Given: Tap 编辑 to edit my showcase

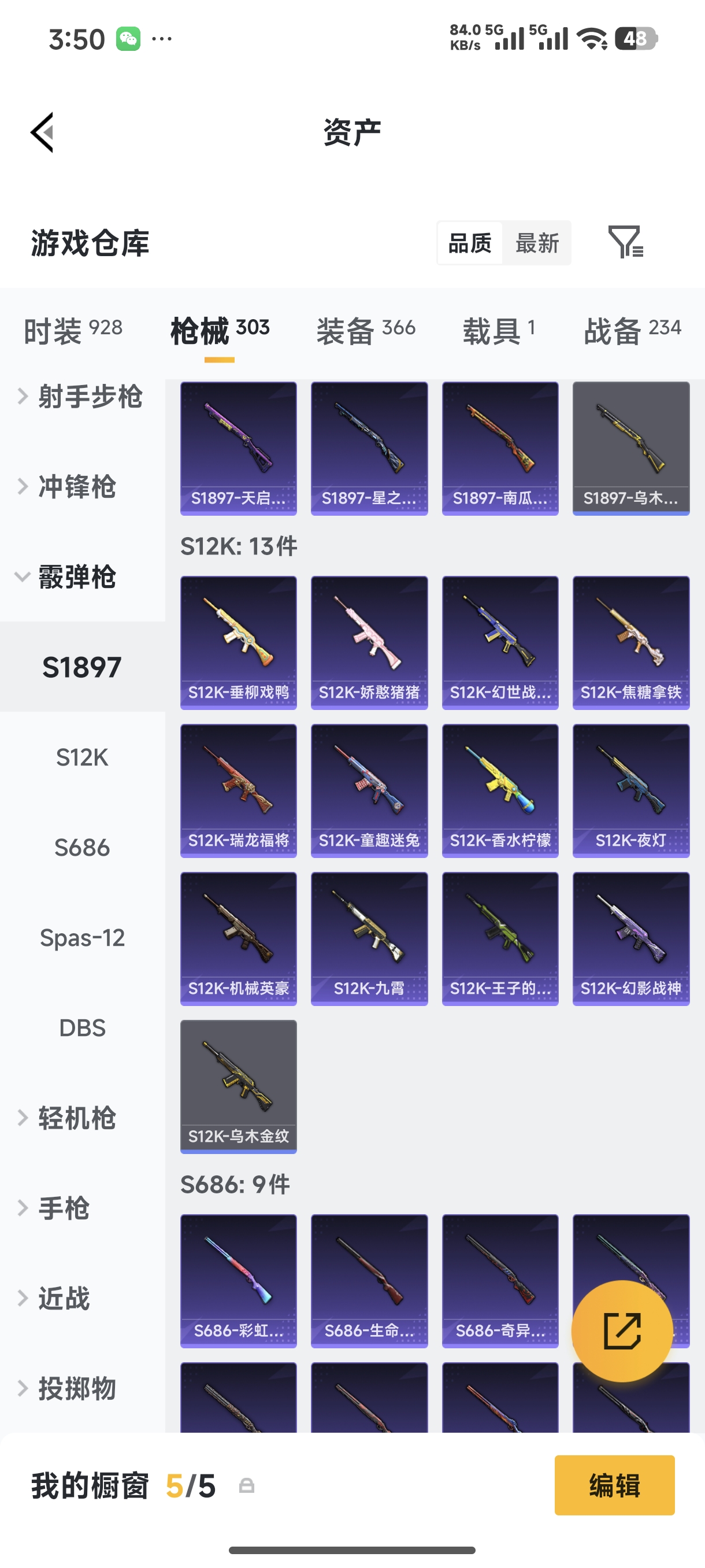Looking at the screenshot, I should [x=614, y=1485].
